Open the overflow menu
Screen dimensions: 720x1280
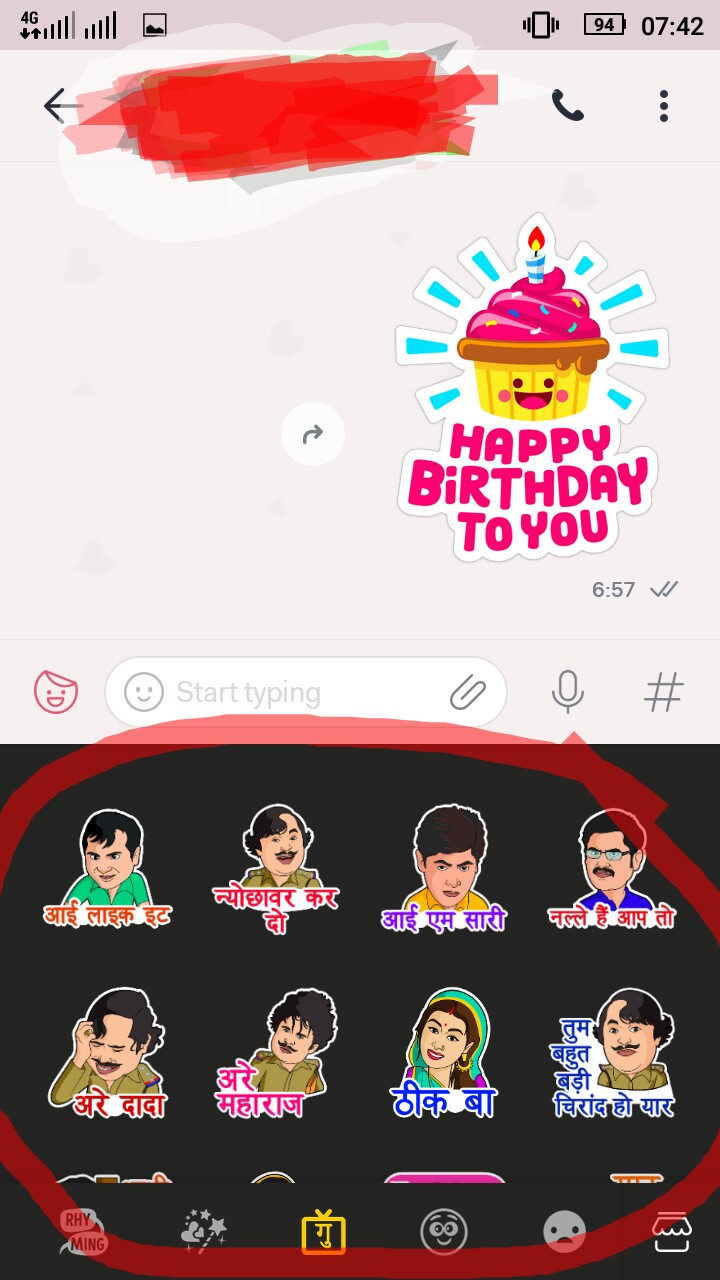click(664, 105)
